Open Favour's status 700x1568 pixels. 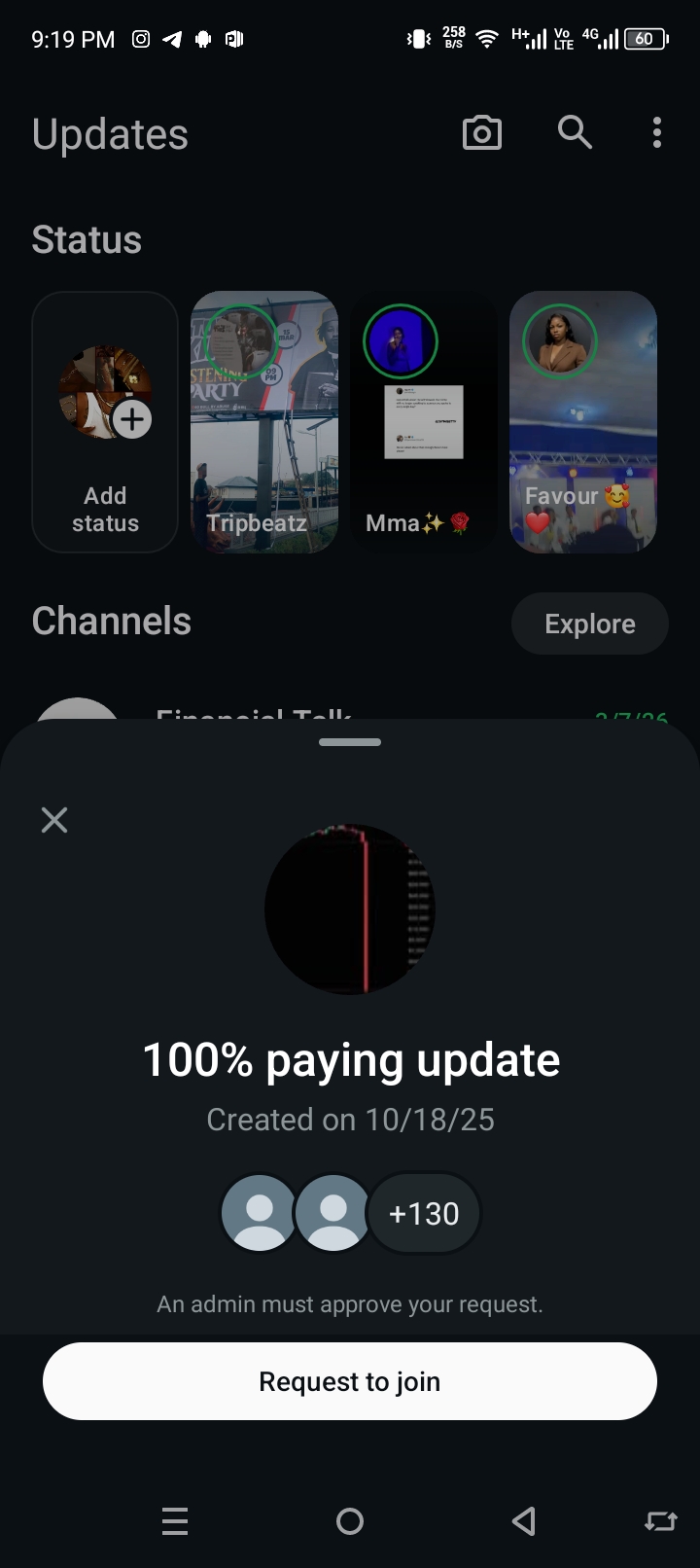pos(583,422)
